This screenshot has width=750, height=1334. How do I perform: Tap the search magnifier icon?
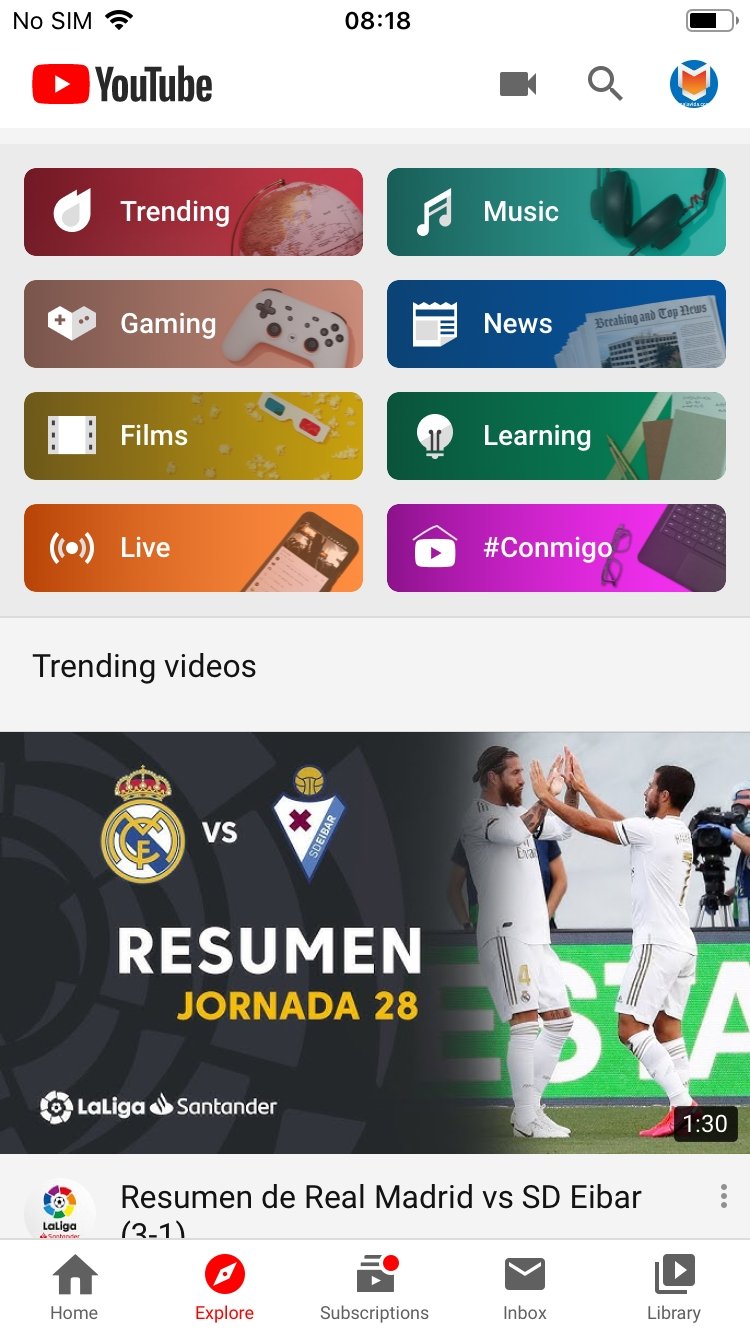coord(605,84)
